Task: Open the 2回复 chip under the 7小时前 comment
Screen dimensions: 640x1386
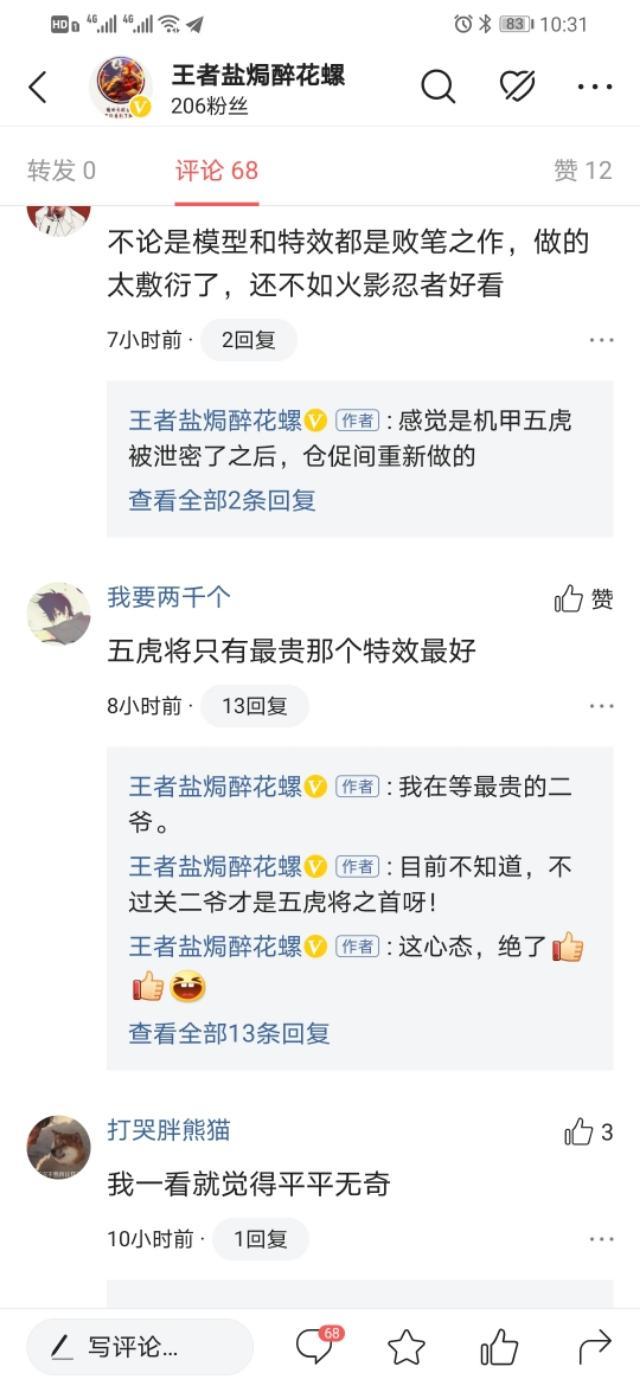Action: coord(248,340)
